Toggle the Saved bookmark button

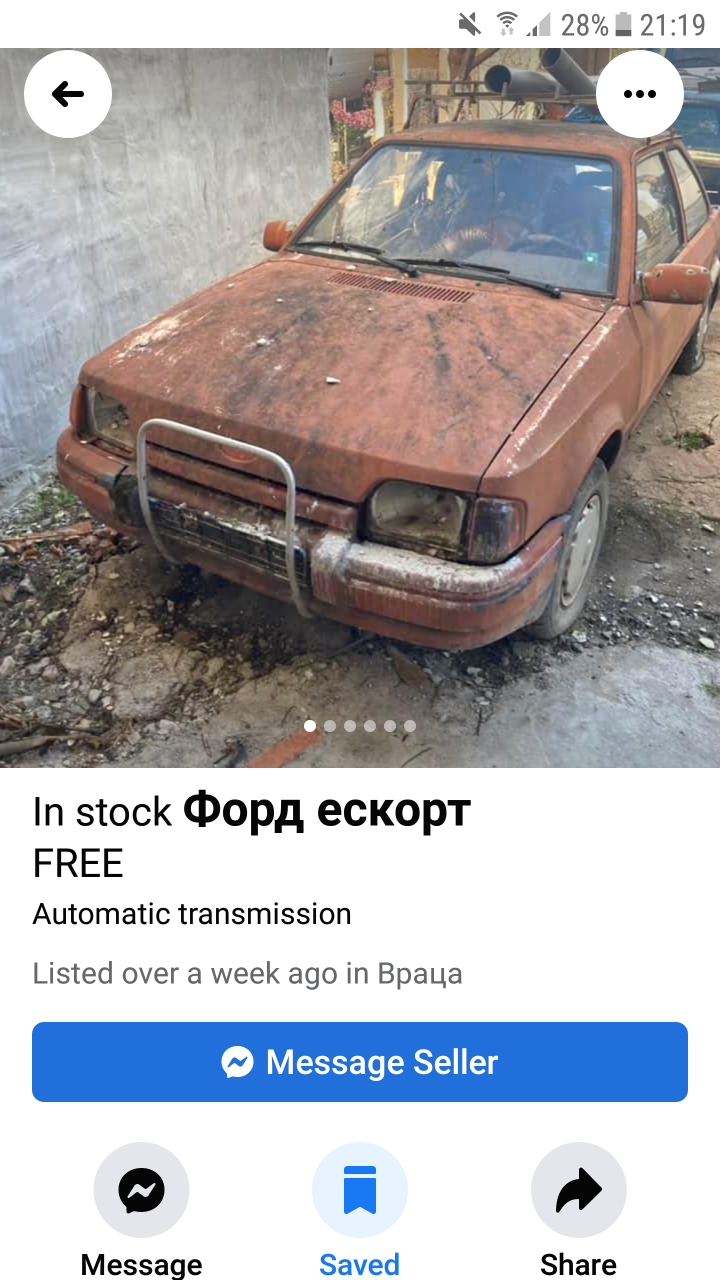360,1190
